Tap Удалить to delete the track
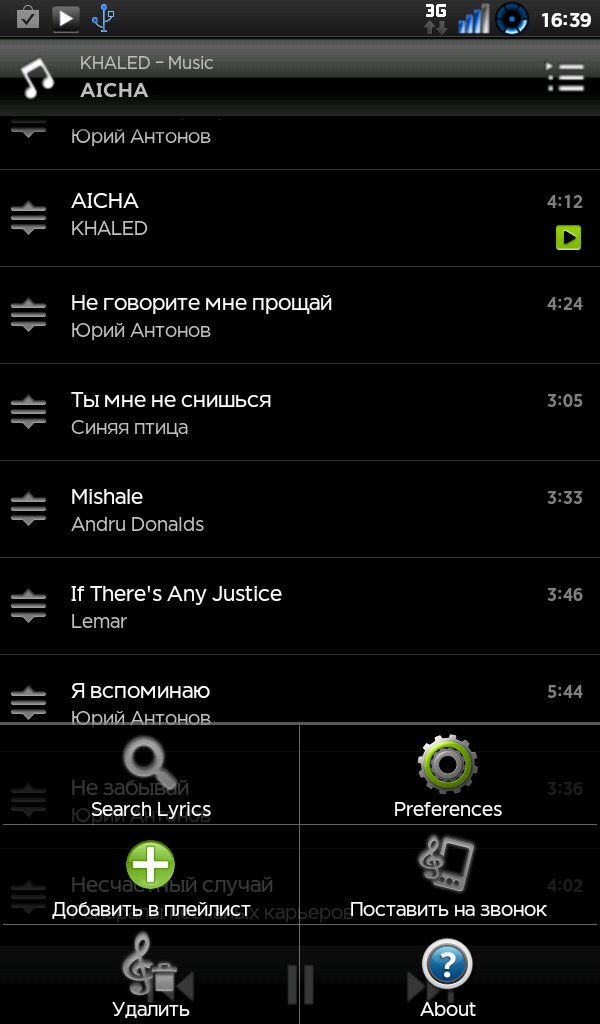 click(x=150, y=974)
